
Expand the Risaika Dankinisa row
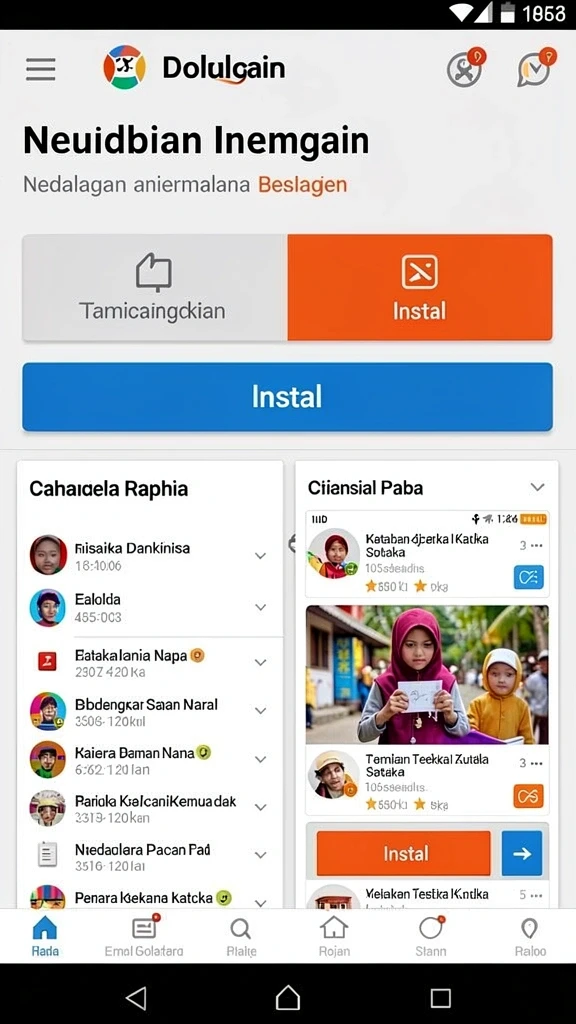pyautogui.click(x=150, y=555)
